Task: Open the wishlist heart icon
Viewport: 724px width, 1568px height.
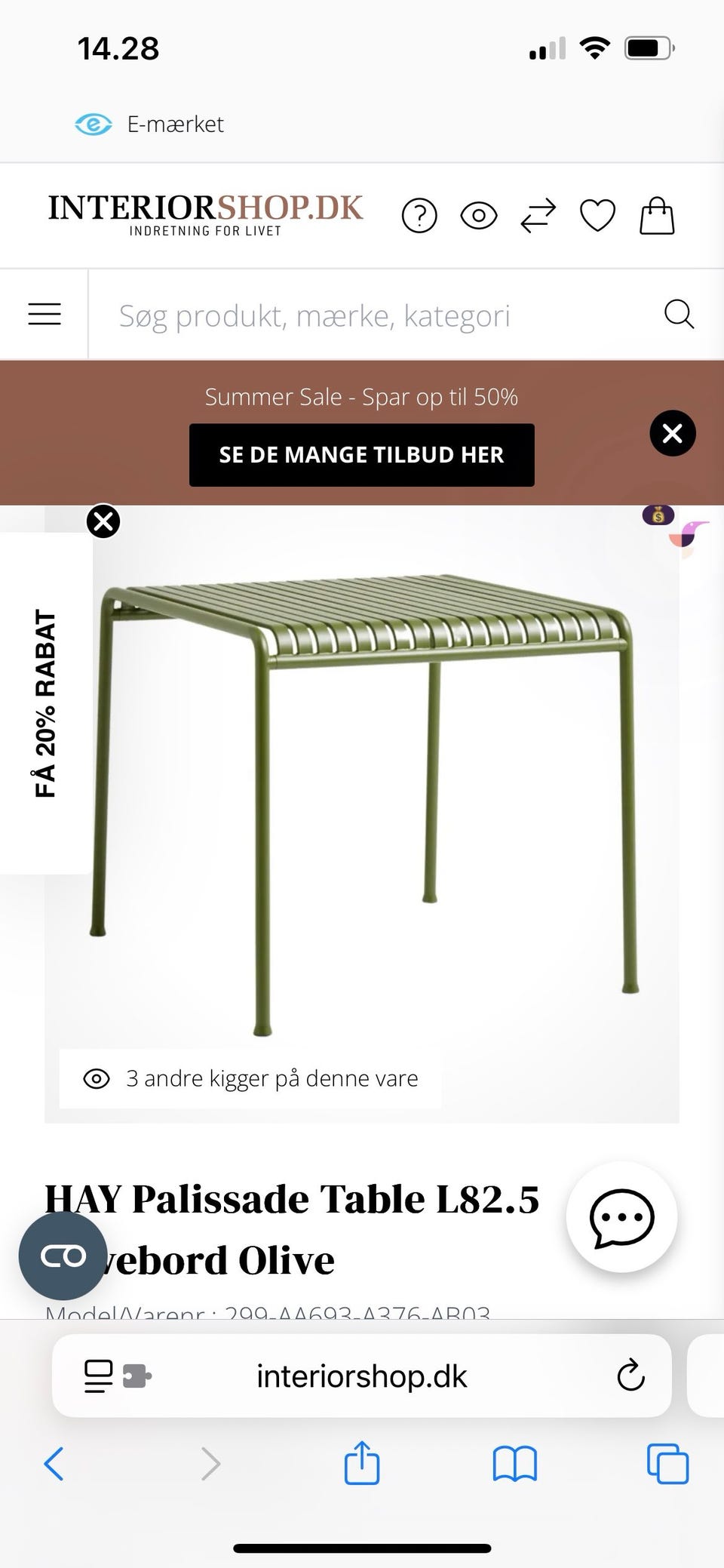Action: pos(597,215)
